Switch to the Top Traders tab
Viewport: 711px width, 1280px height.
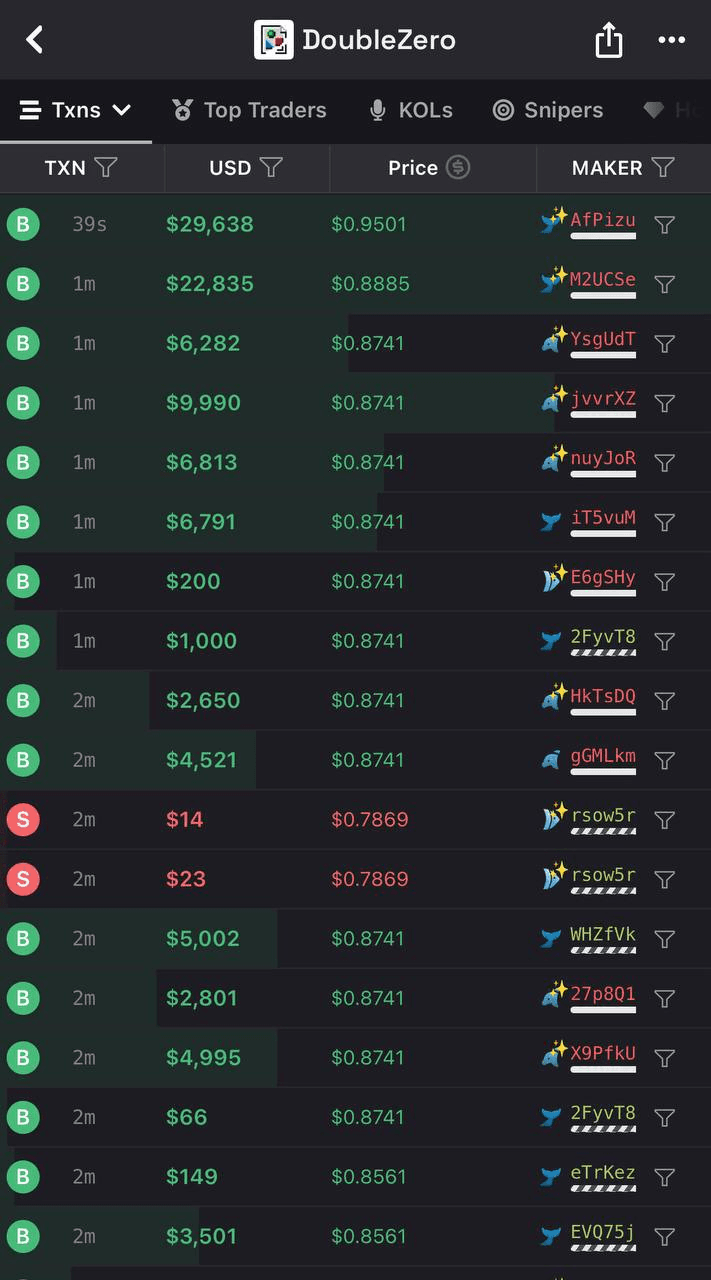coord(249,110)
